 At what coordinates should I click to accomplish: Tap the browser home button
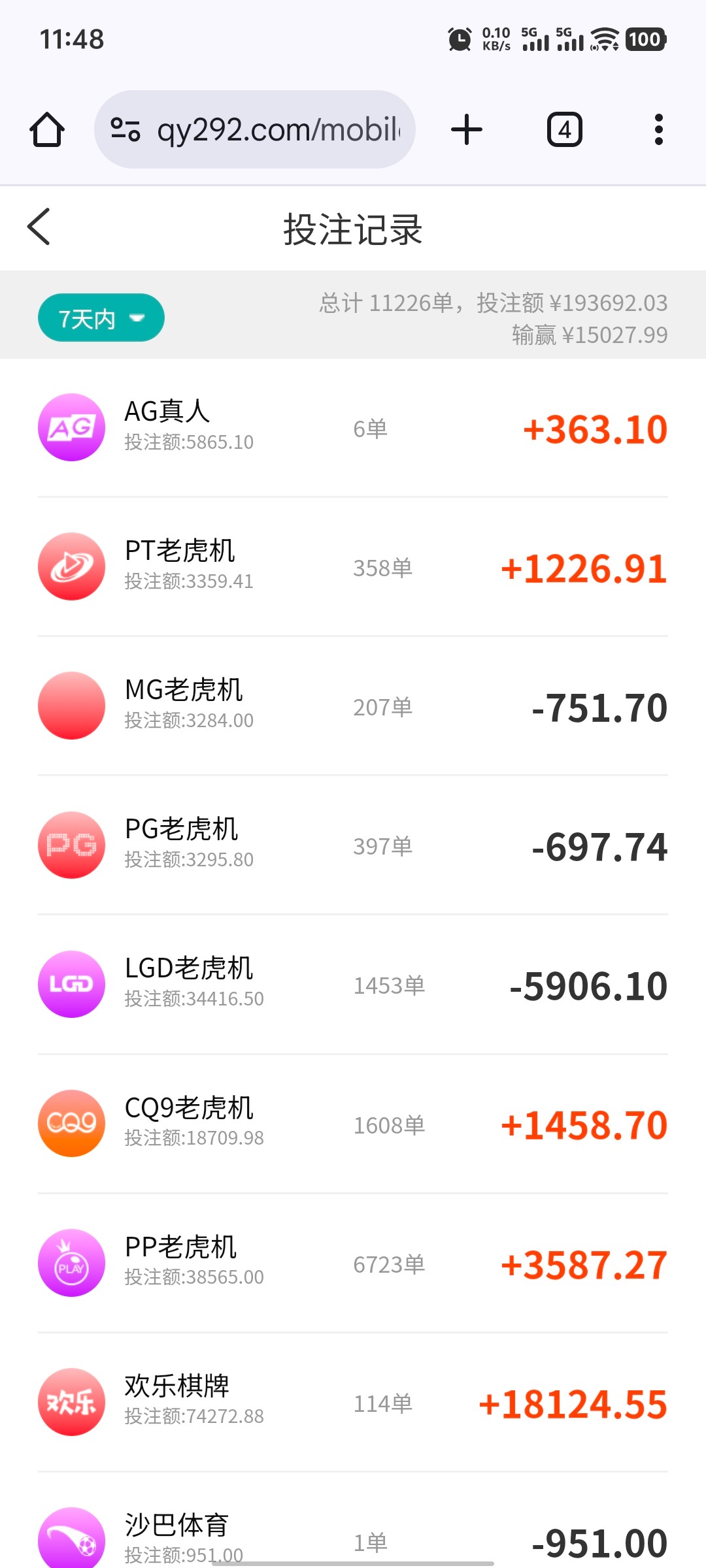point(47,129)
